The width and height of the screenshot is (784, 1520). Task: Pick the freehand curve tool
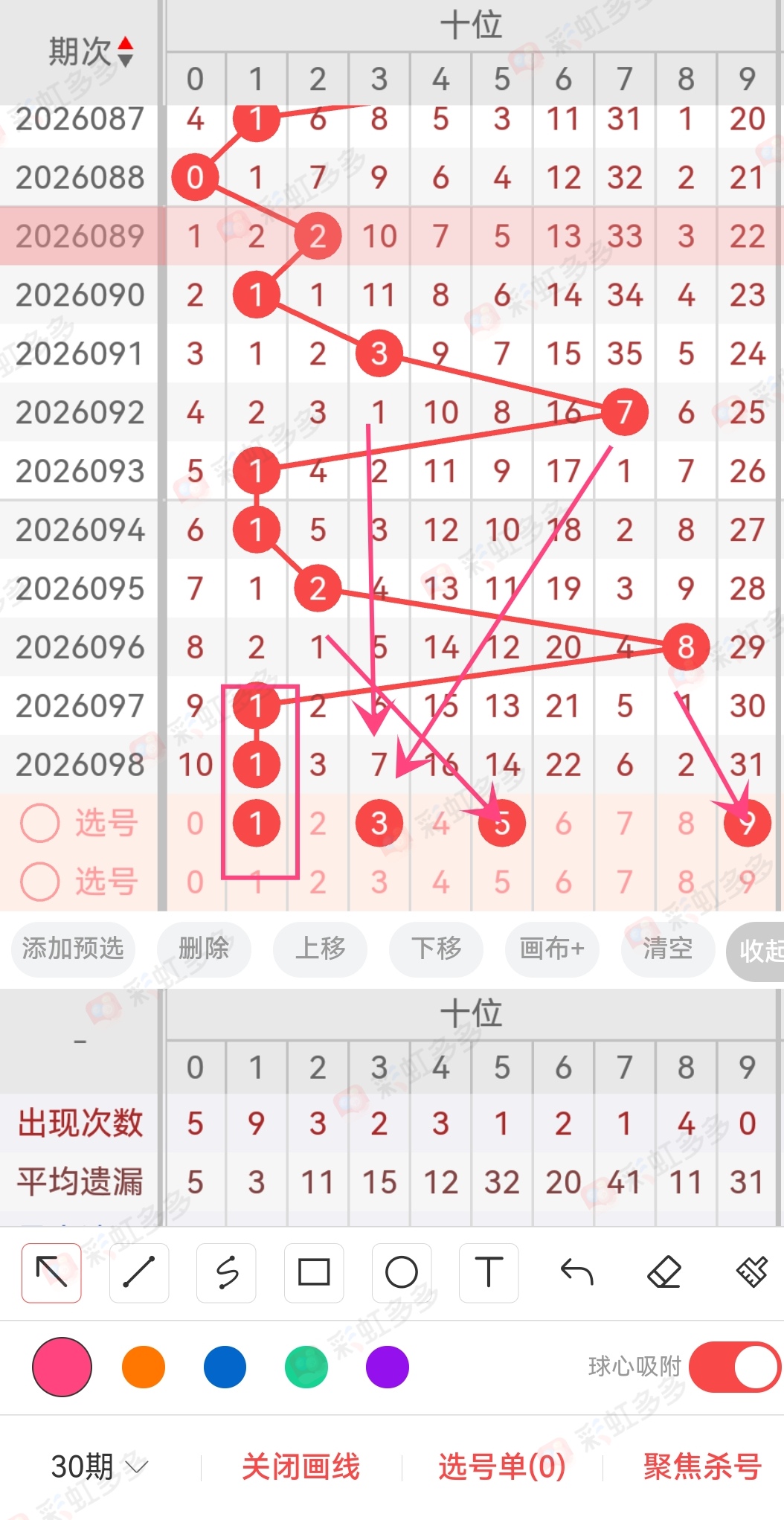tap(227, 1272)
